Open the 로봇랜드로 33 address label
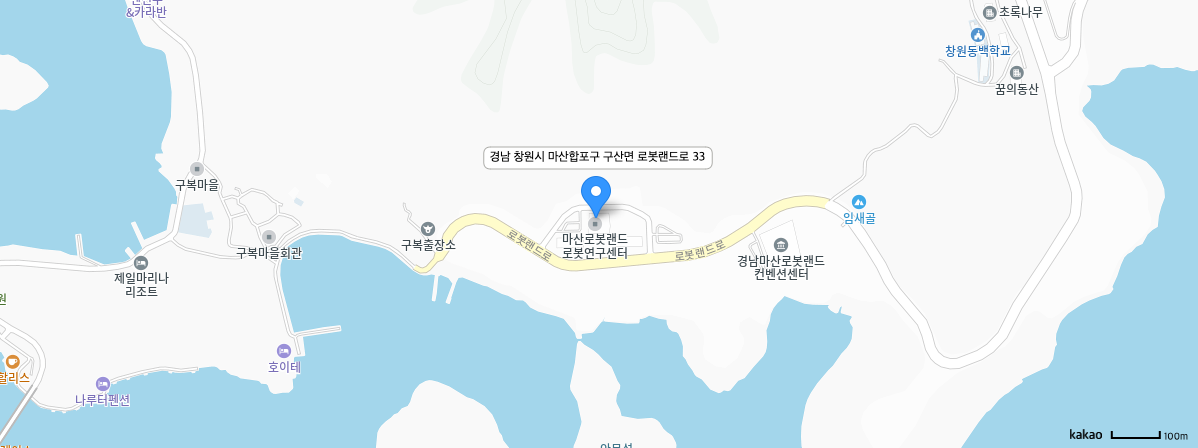 click(x=597, y=157)
